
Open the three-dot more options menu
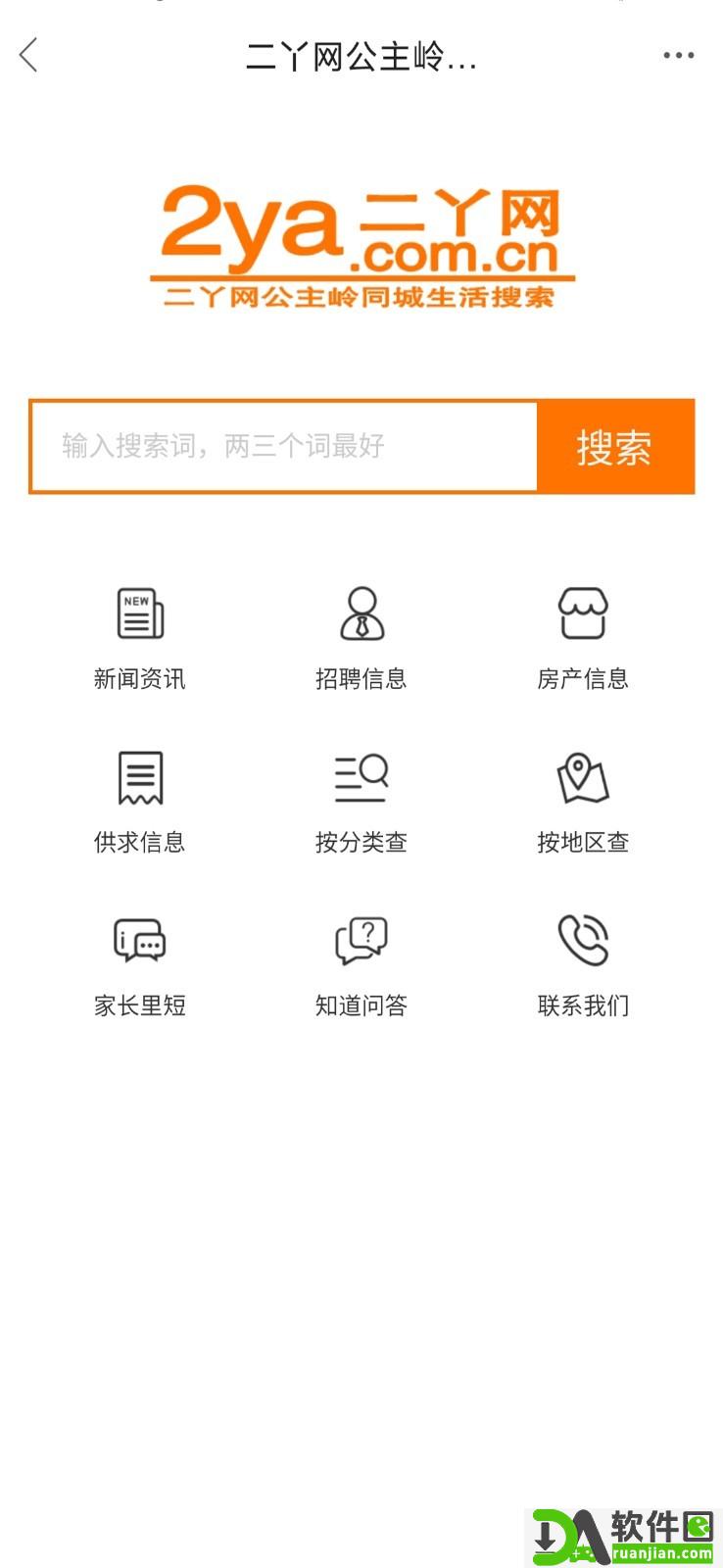click(x=677, y=56)
